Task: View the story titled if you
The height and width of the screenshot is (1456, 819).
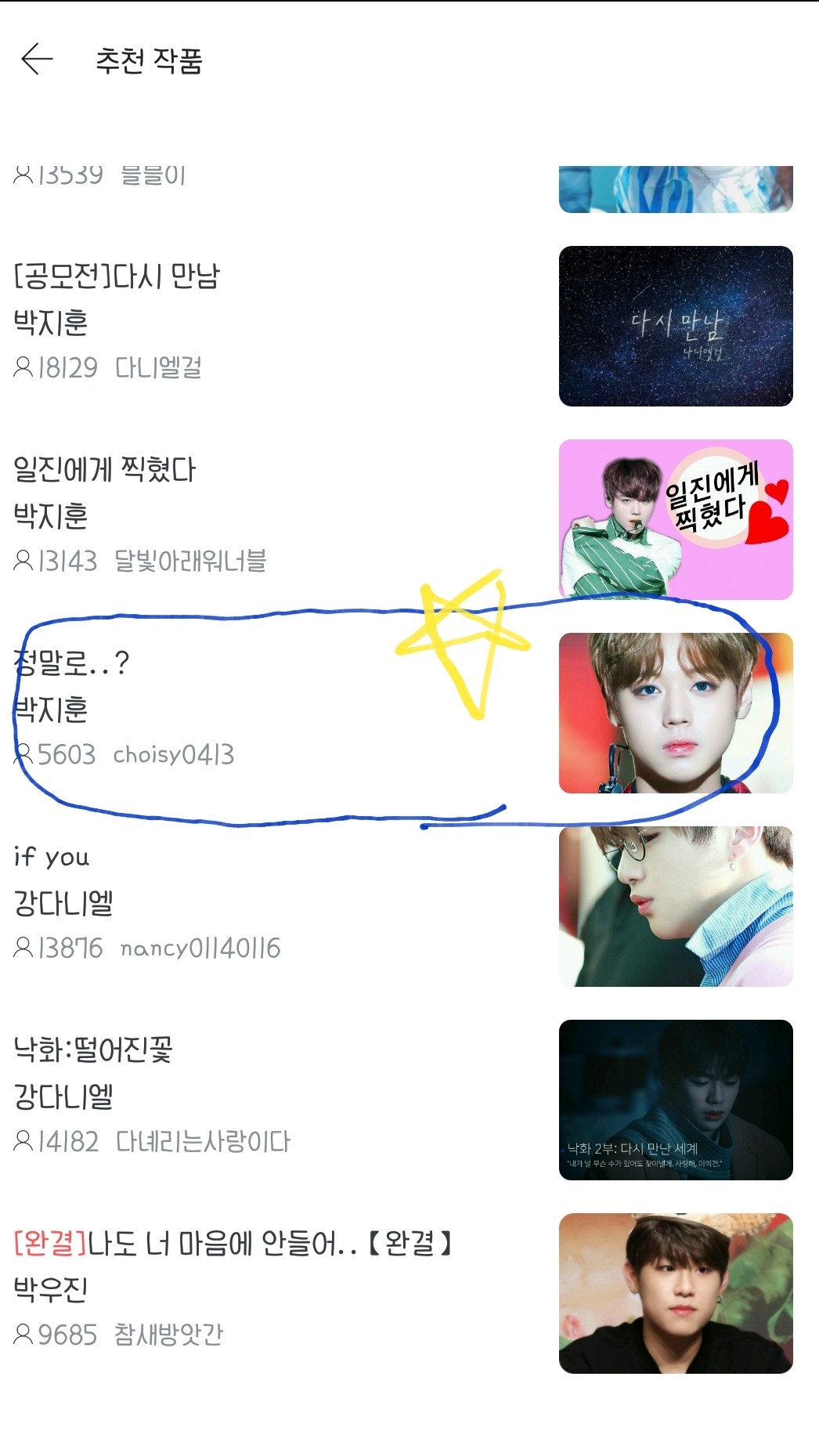Action: (x=52, y=857)
